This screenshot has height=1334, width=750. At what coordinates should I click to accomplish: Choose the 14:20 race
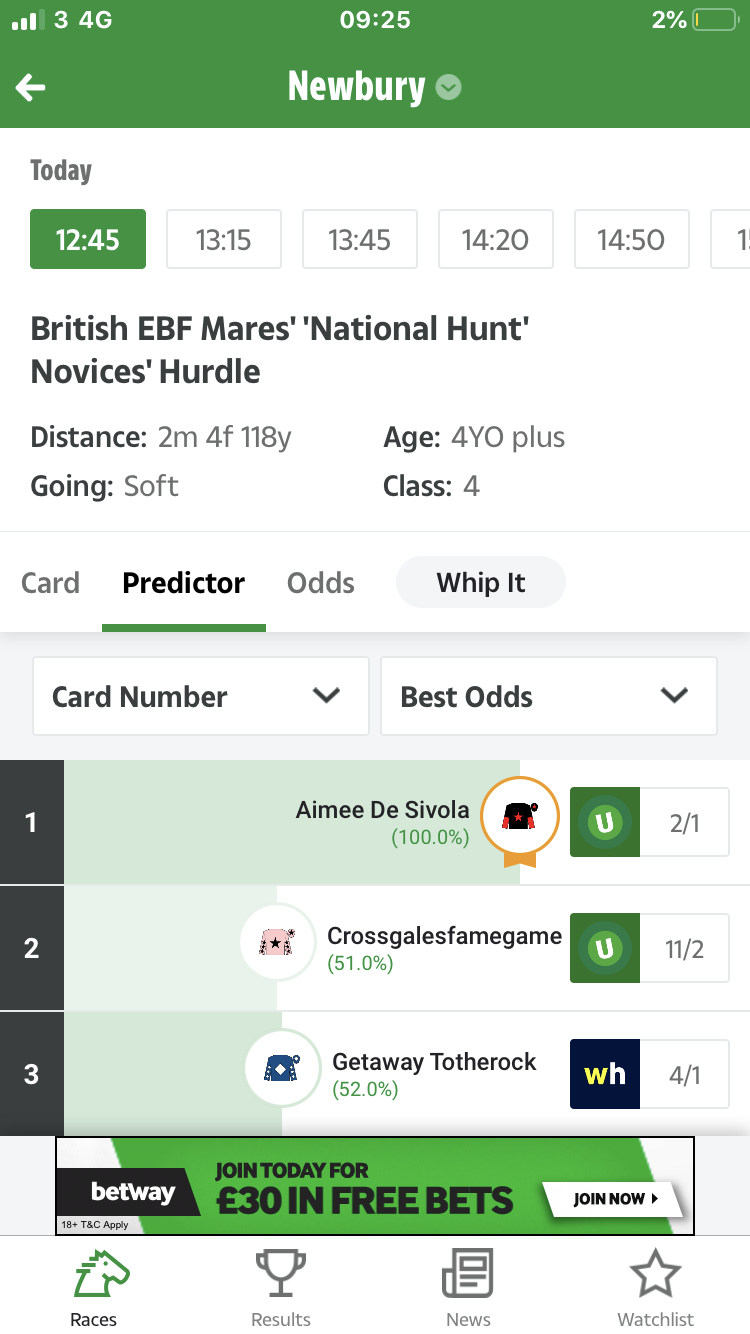click(x=496, y=239)
